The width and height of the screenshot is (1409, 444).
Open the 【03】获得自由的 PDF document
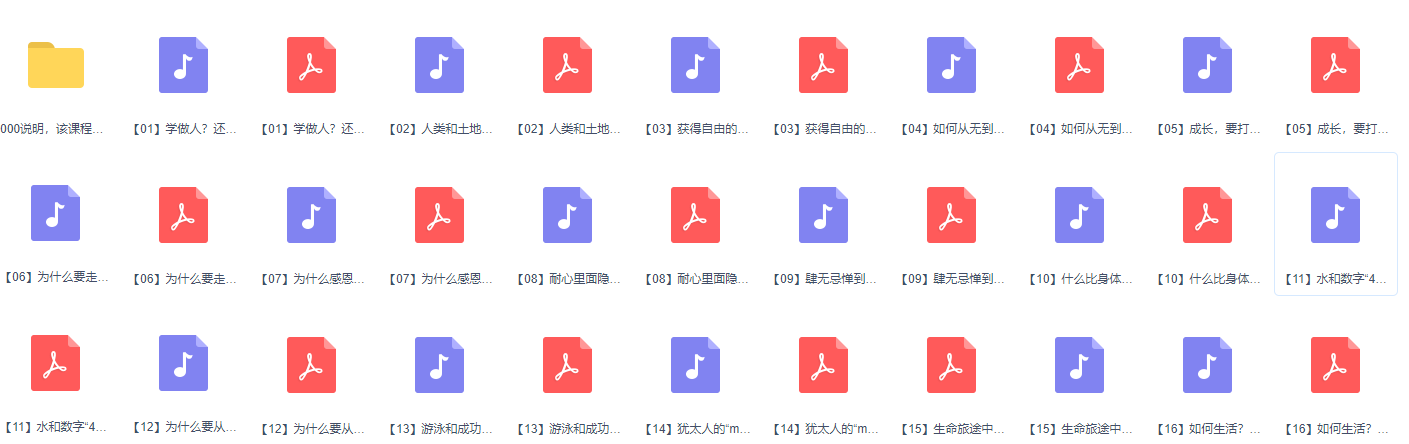pyautogui.click(x=824, y=66)
